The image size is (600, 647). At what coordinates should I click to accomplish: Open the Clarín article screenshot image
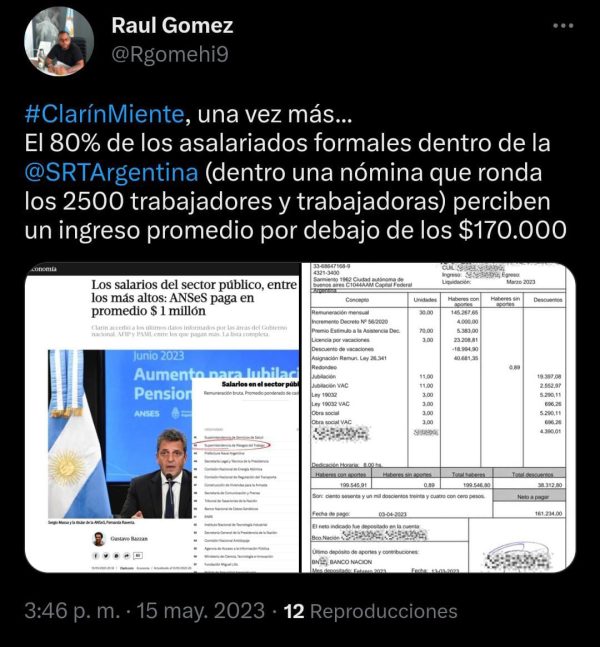(x=162, y=418)
